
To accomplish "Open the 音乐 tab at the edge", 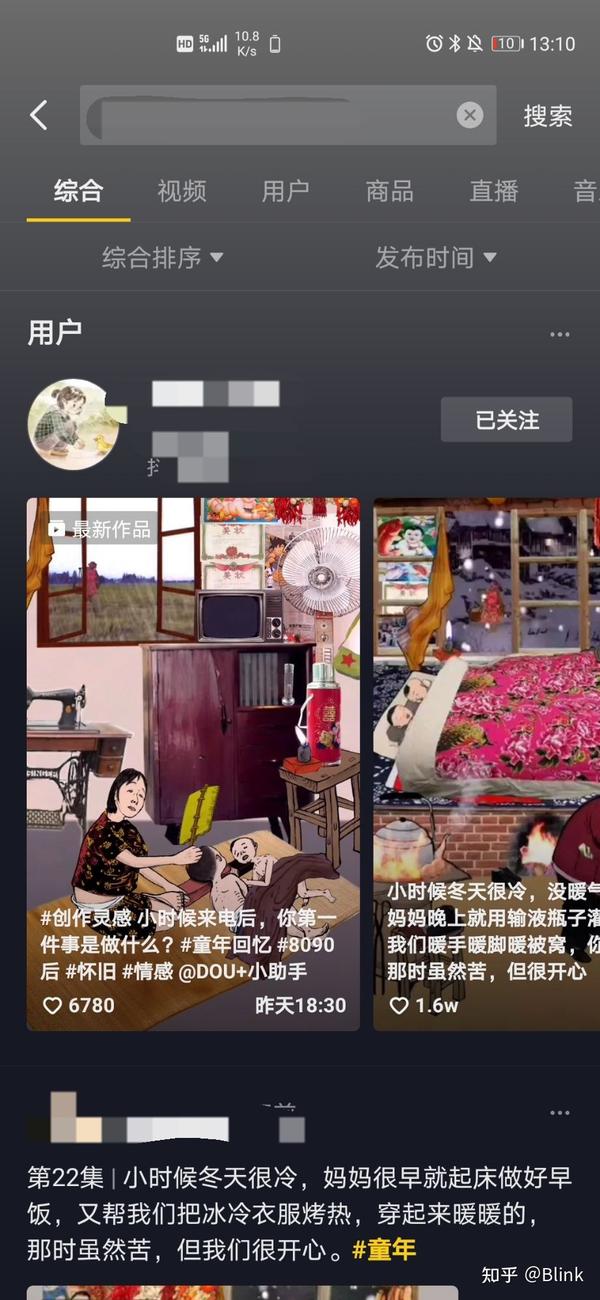I will point(586,191).
